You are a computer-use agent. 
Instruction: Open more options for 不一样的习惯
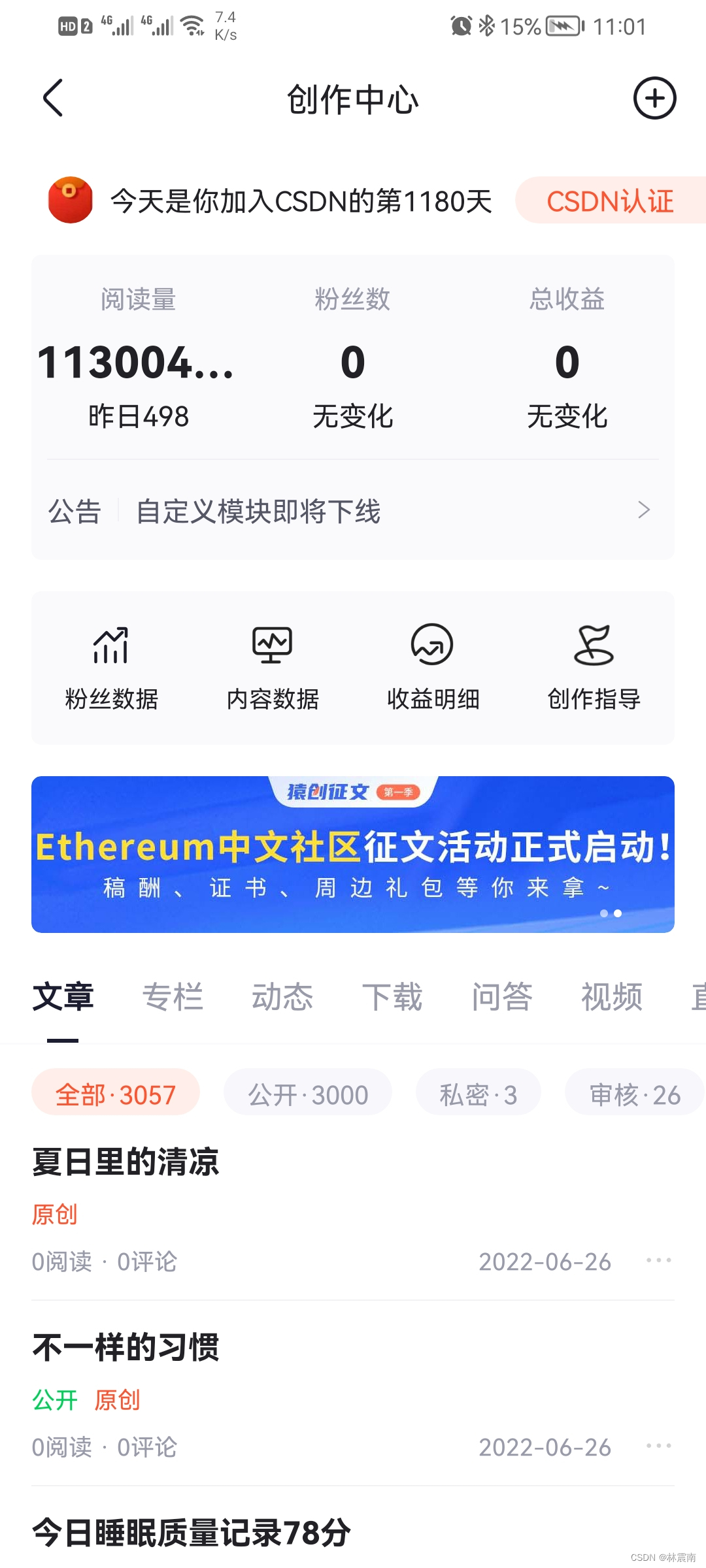point(658,1446)
